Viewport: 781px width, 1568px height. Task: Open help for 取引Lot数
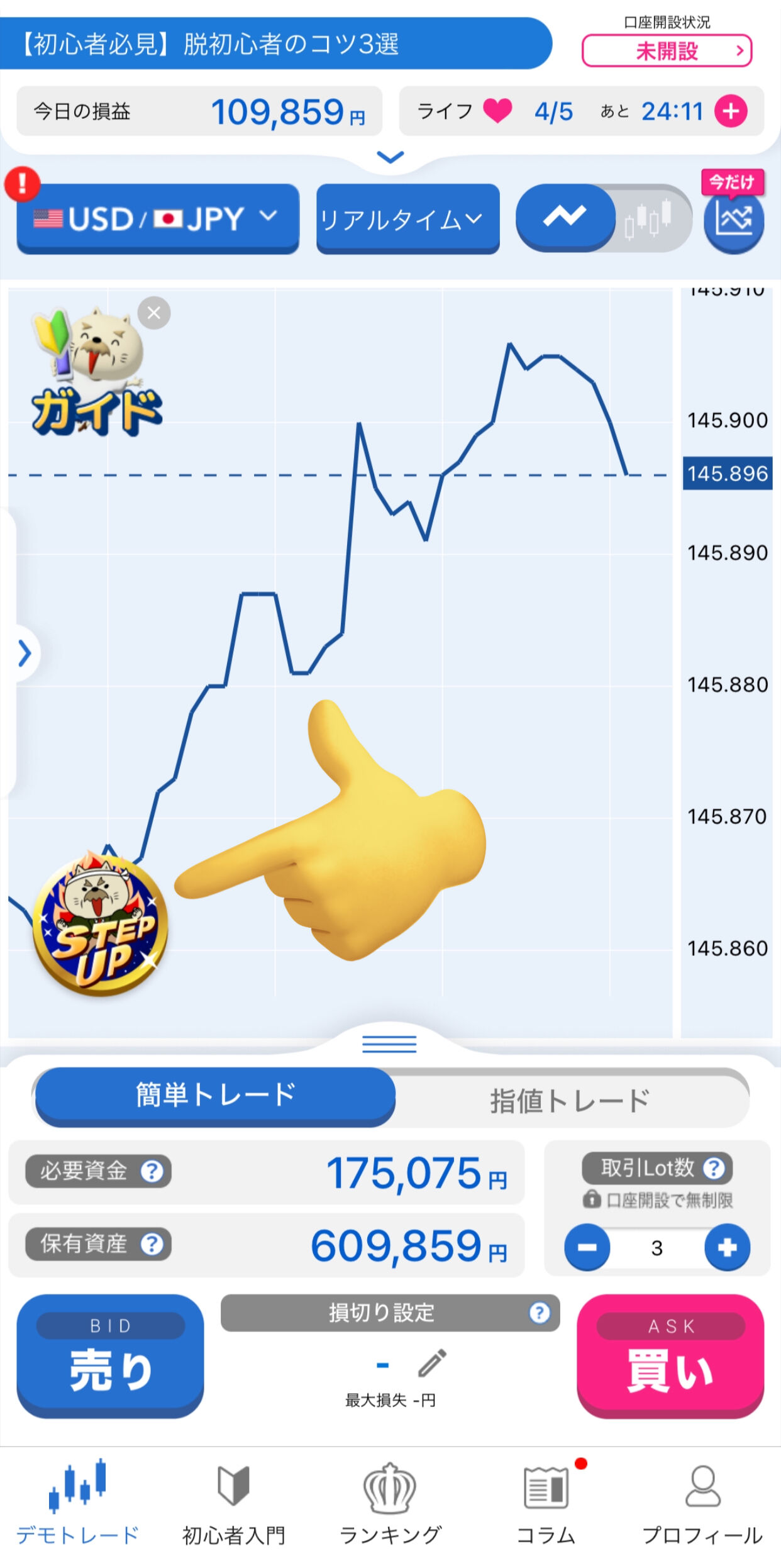(714, 1168)
